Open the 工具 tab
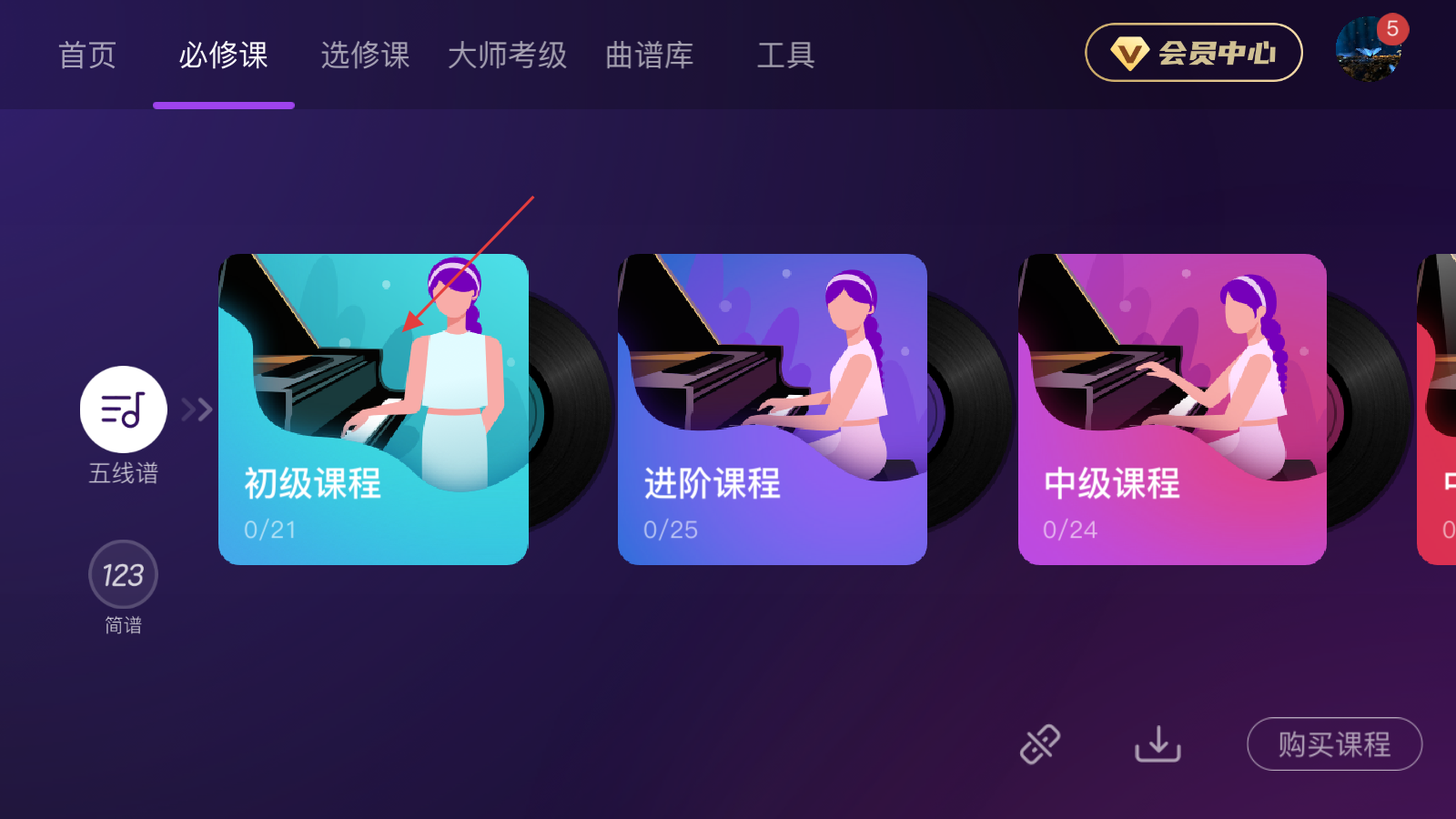Viewport: 1456px width, 819px height. [785, 56]
